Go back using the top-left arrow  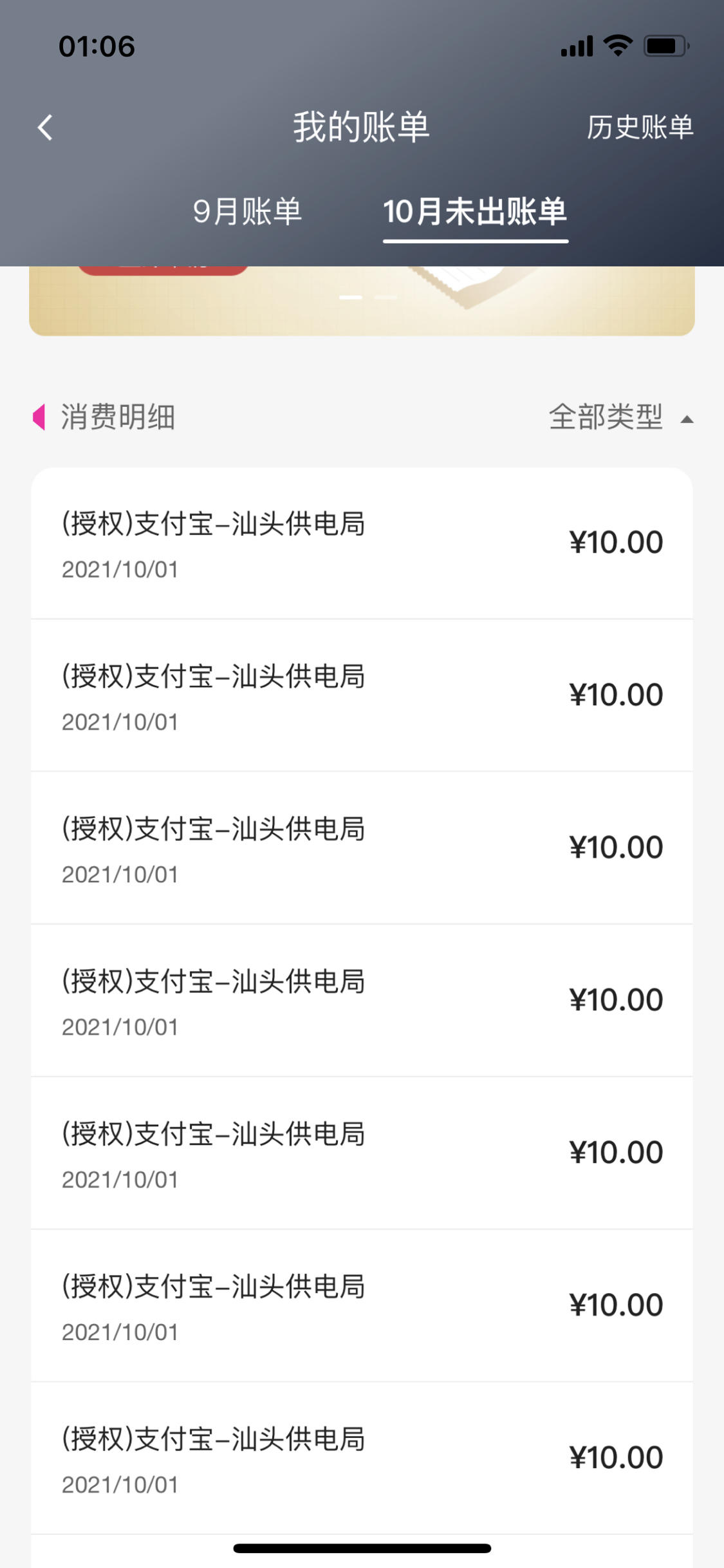45,127
